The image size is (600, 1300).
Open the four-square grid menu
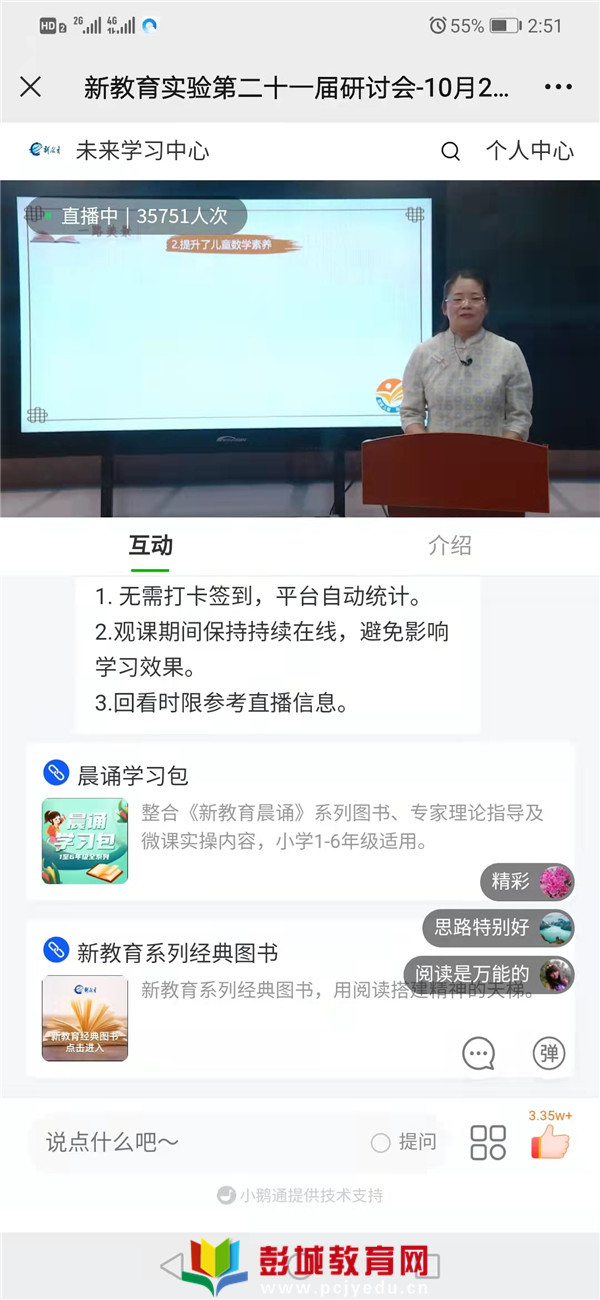(x=488, y=1142)
